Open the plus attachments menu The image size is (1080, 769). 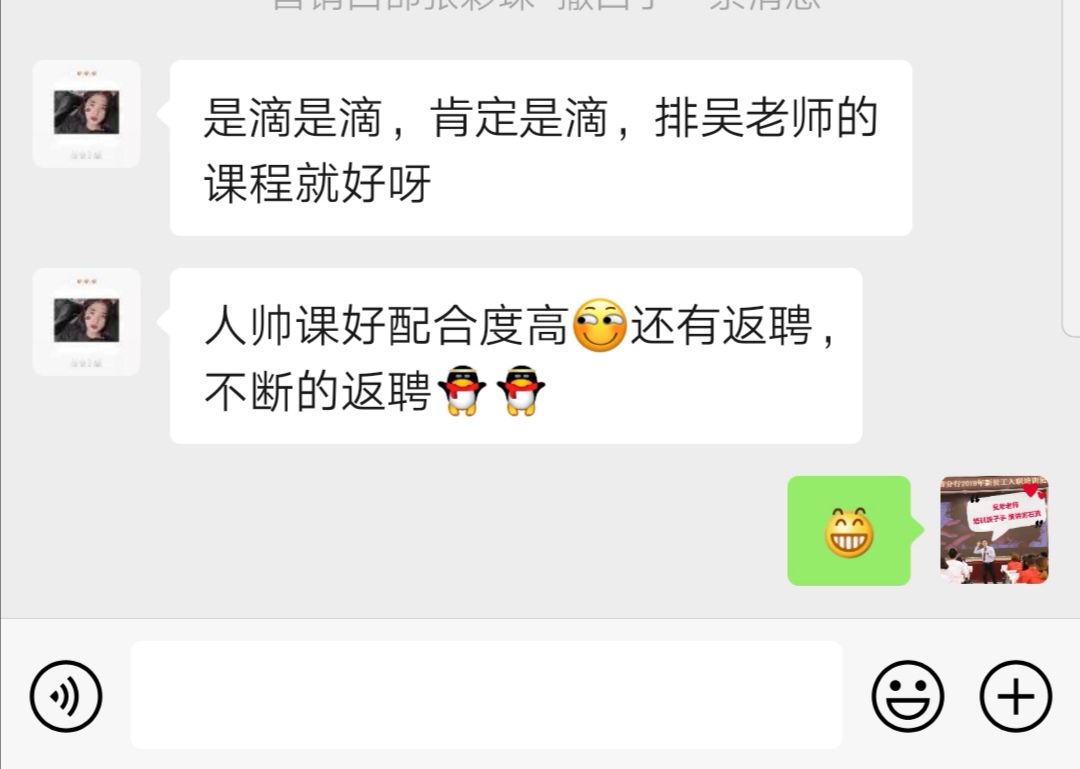[x=1015, y=696]
